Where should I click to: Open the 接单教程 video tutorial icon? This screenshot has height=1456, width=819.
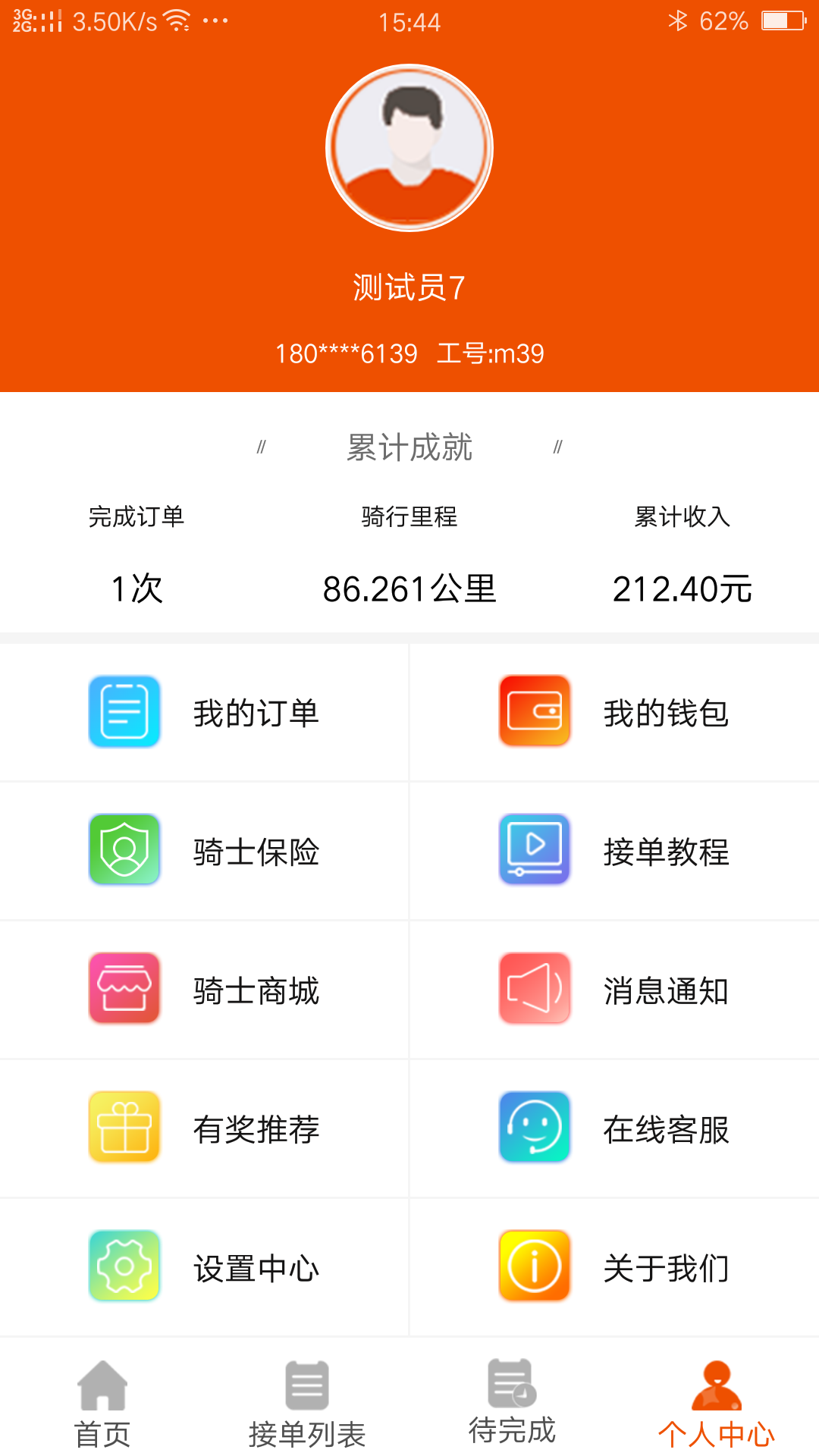pyautogui.click(x=533, y=851)
